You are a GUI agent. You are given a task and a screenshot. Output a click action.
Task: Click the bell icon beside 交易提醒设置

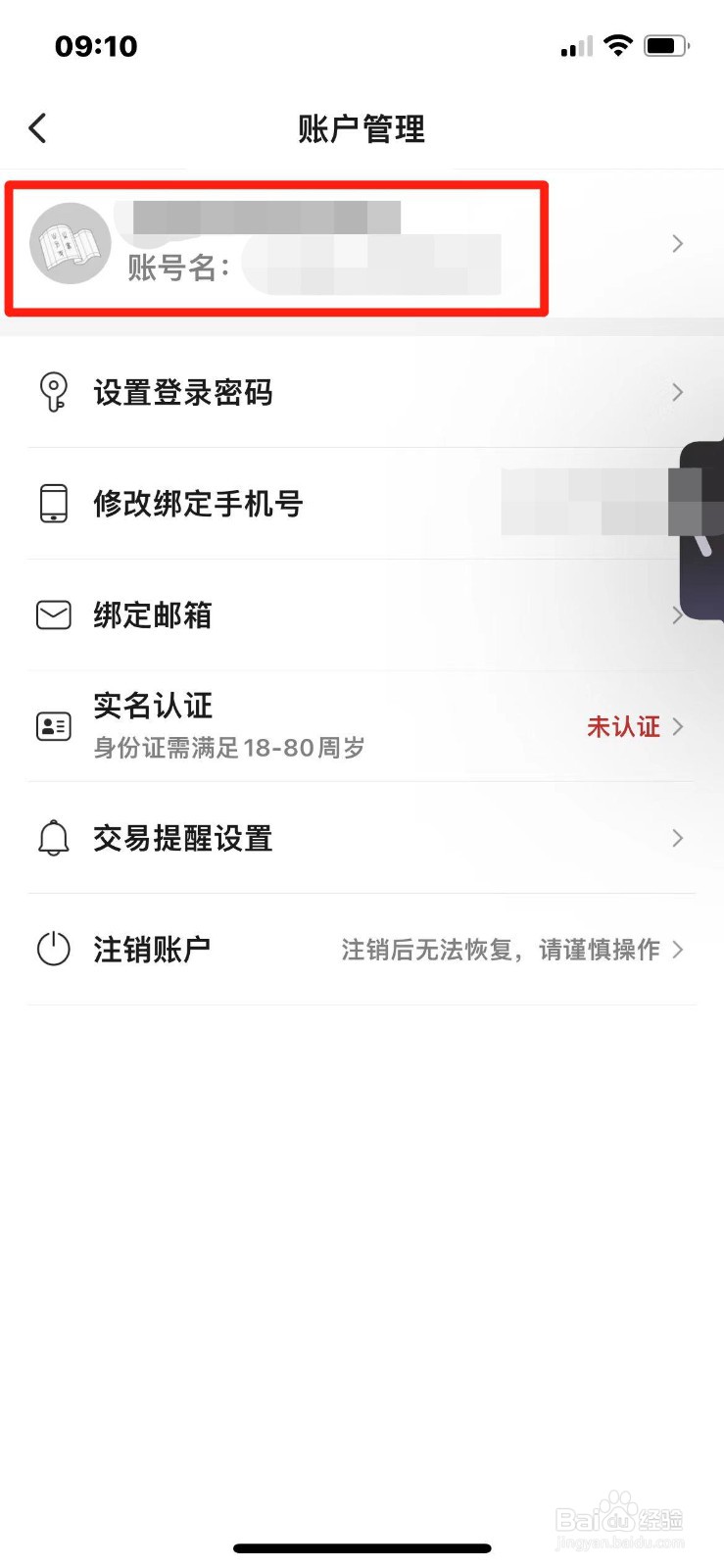click(x=54, y=838)
